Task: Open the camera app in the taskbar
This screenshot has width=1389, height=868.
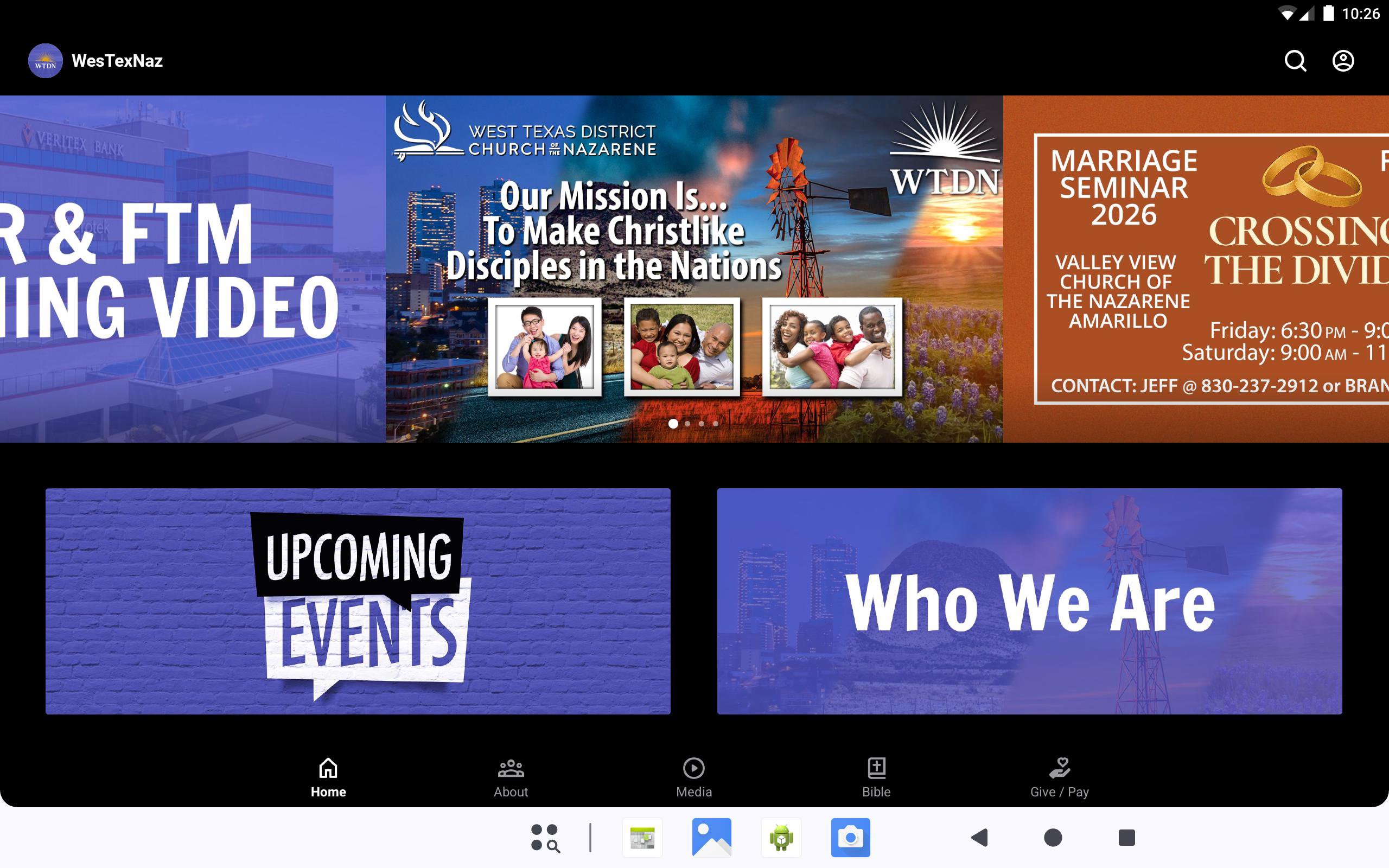Action: [x=850, y=838]
